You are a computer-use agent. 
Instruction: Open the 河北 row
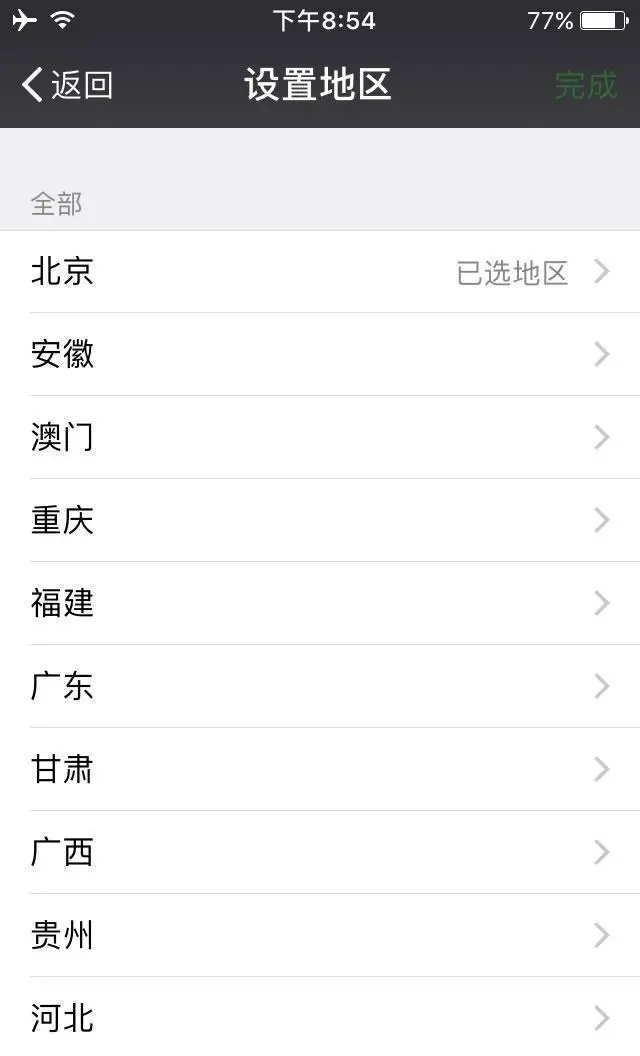click(320, 1018)
